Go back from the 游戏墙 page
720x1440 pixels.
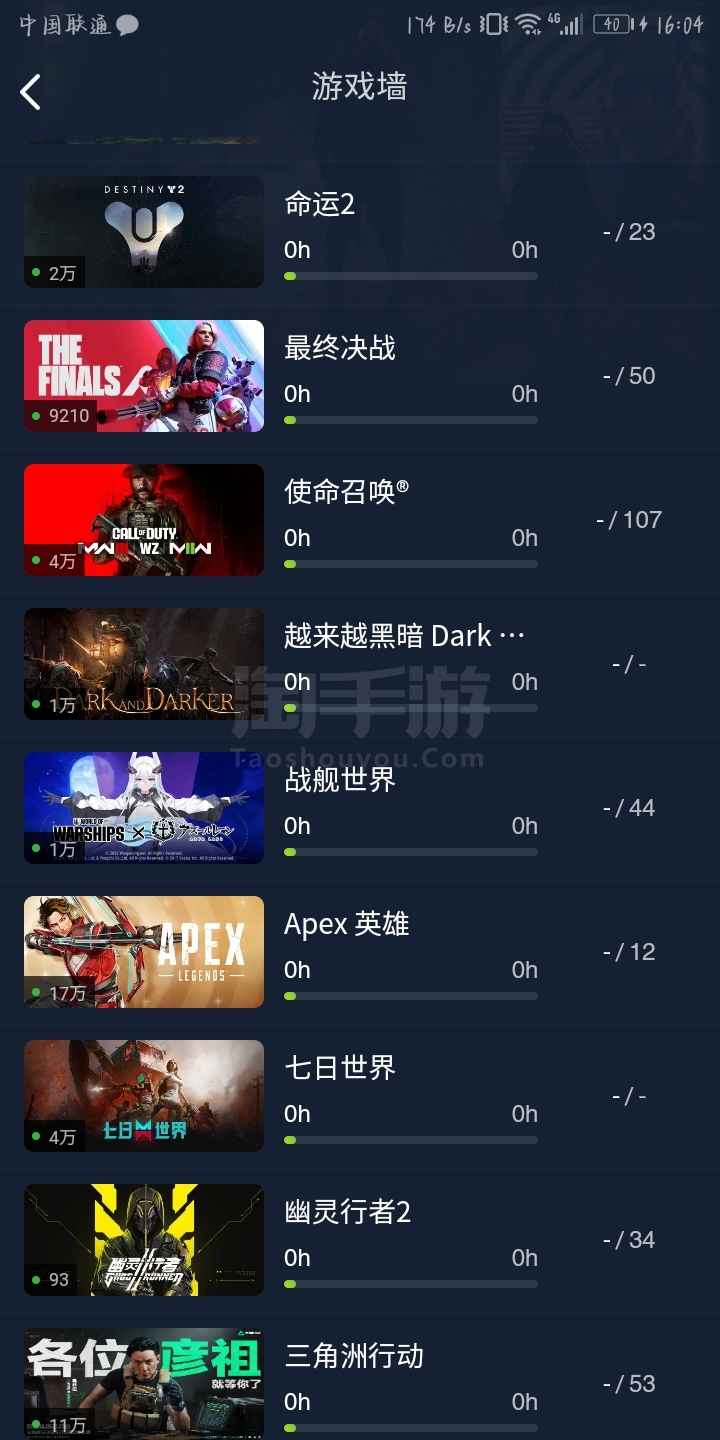31,92
